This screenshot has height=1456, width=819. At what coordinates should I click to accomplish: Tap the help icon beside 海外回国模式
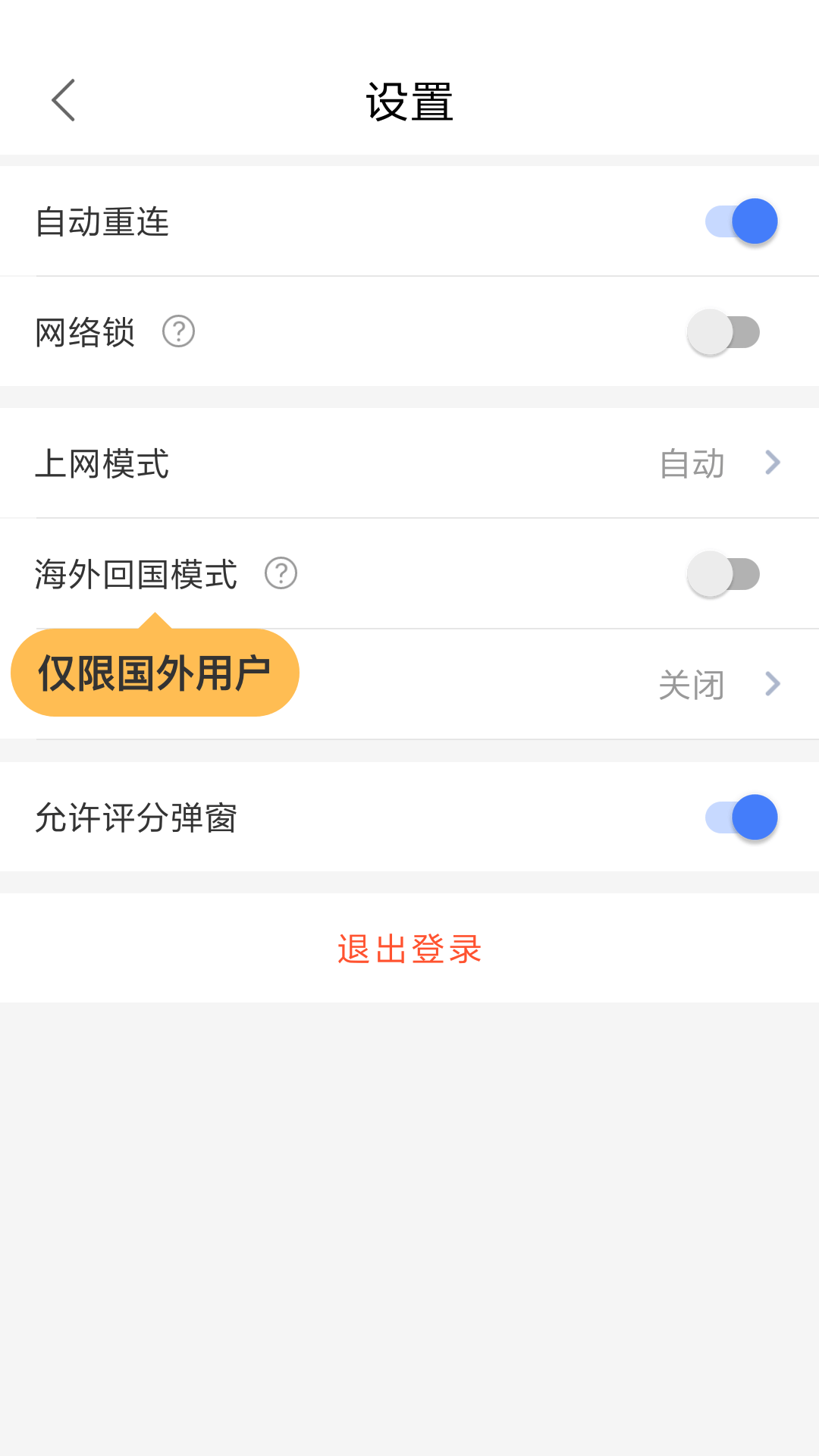[281, 573]
